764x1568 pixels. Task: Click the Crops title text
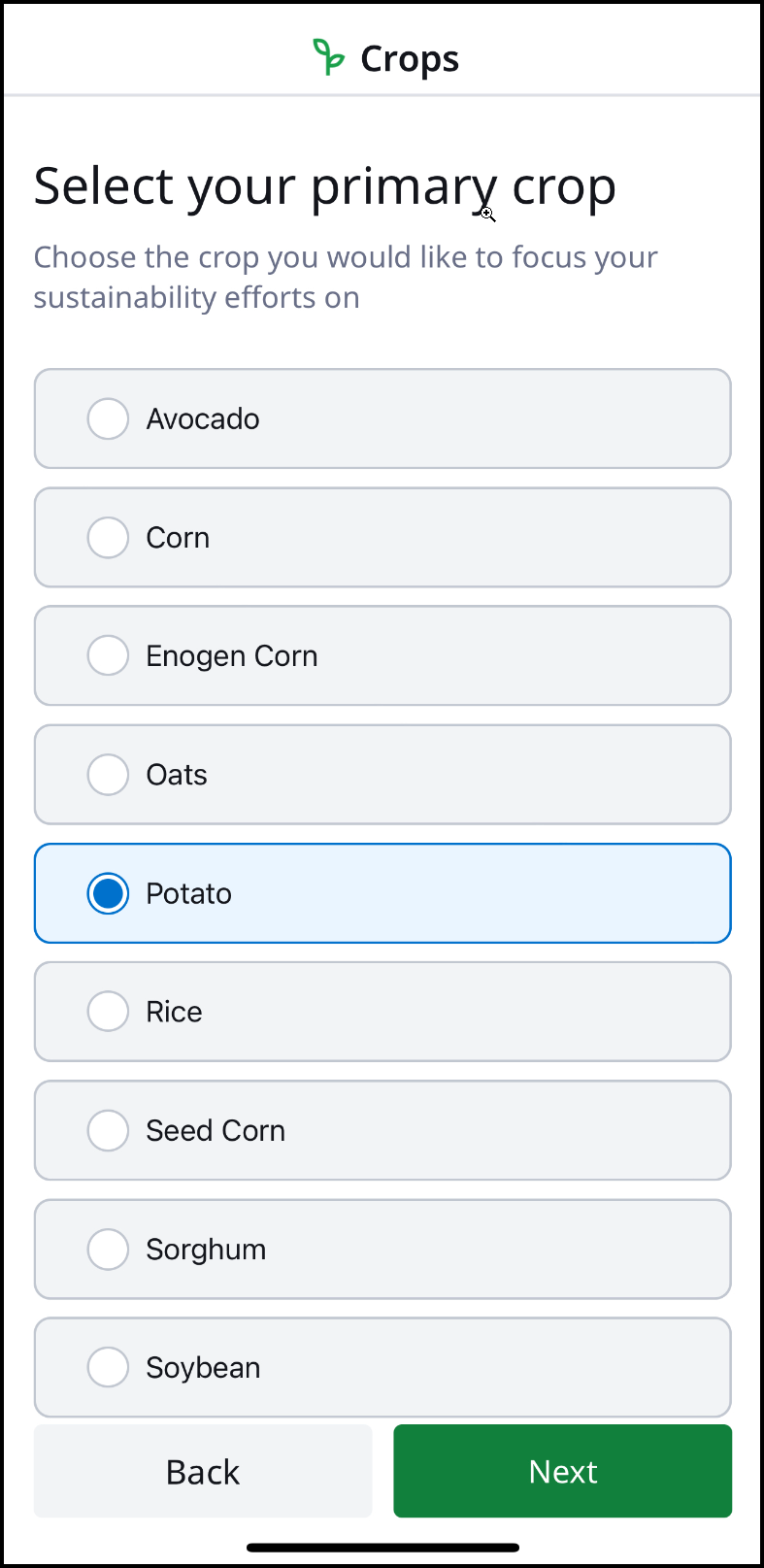(x=409, y=56)
